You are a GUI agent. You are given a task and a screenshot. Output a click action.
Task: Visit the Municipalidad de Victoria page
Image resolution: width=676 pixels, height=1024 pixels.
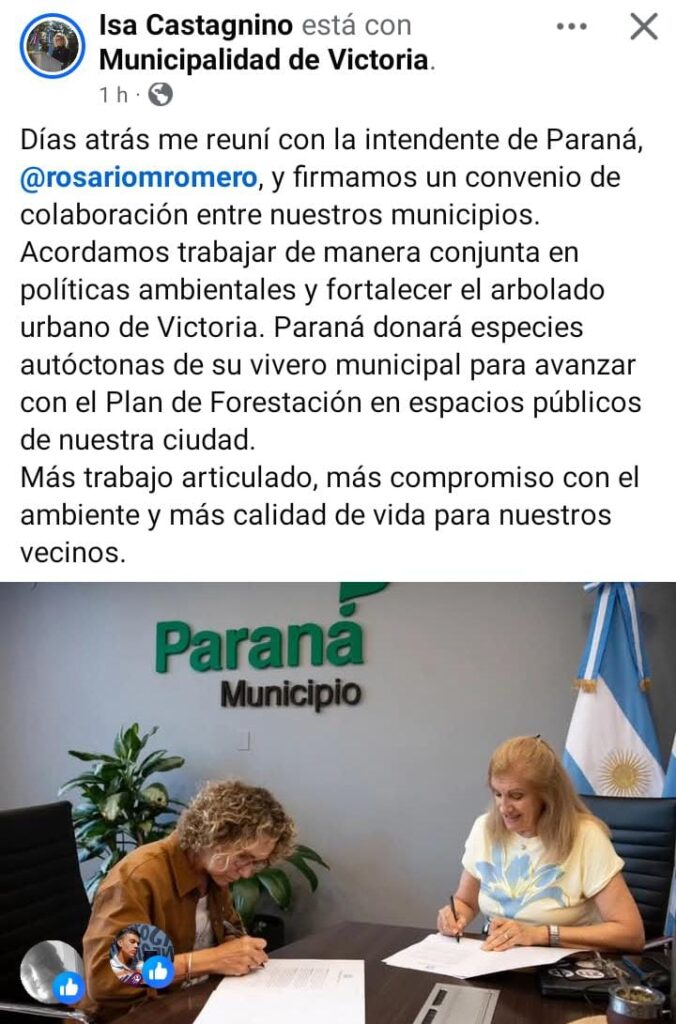(x=264, y=59)
